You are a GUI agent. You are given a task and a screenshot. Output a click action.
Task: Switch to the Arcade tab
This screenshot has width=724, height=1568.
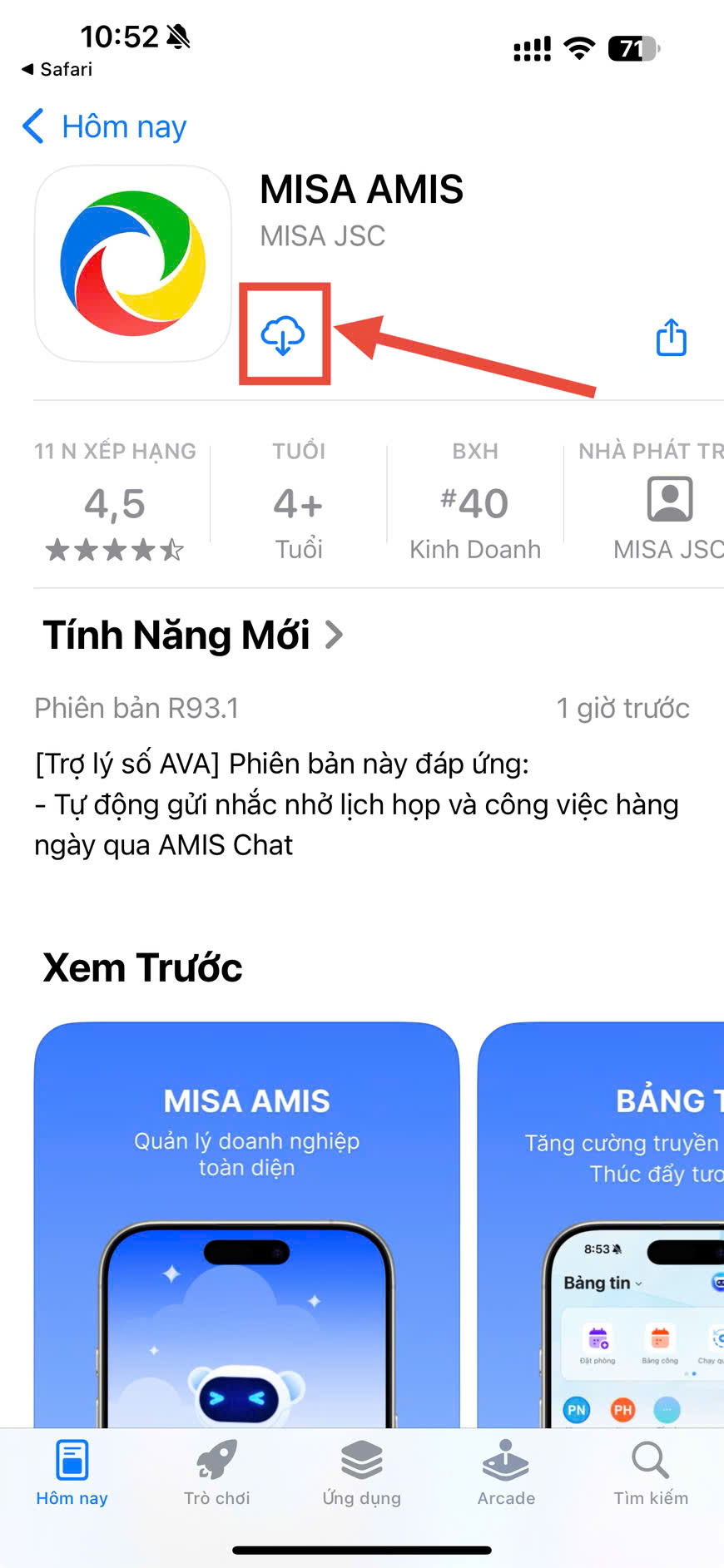(x=506, y=1473)
